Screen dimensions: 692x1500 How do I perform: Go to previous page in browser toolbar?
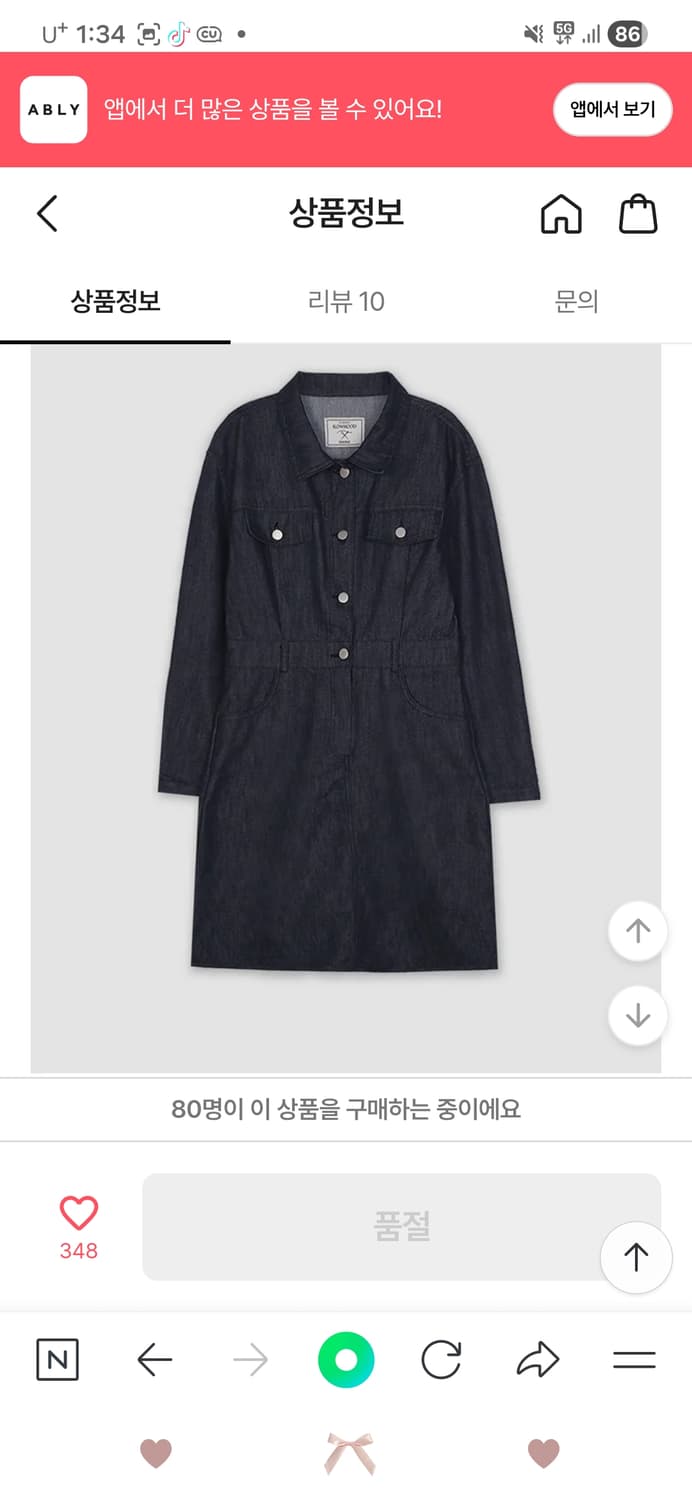click(x=154, y=1360)
